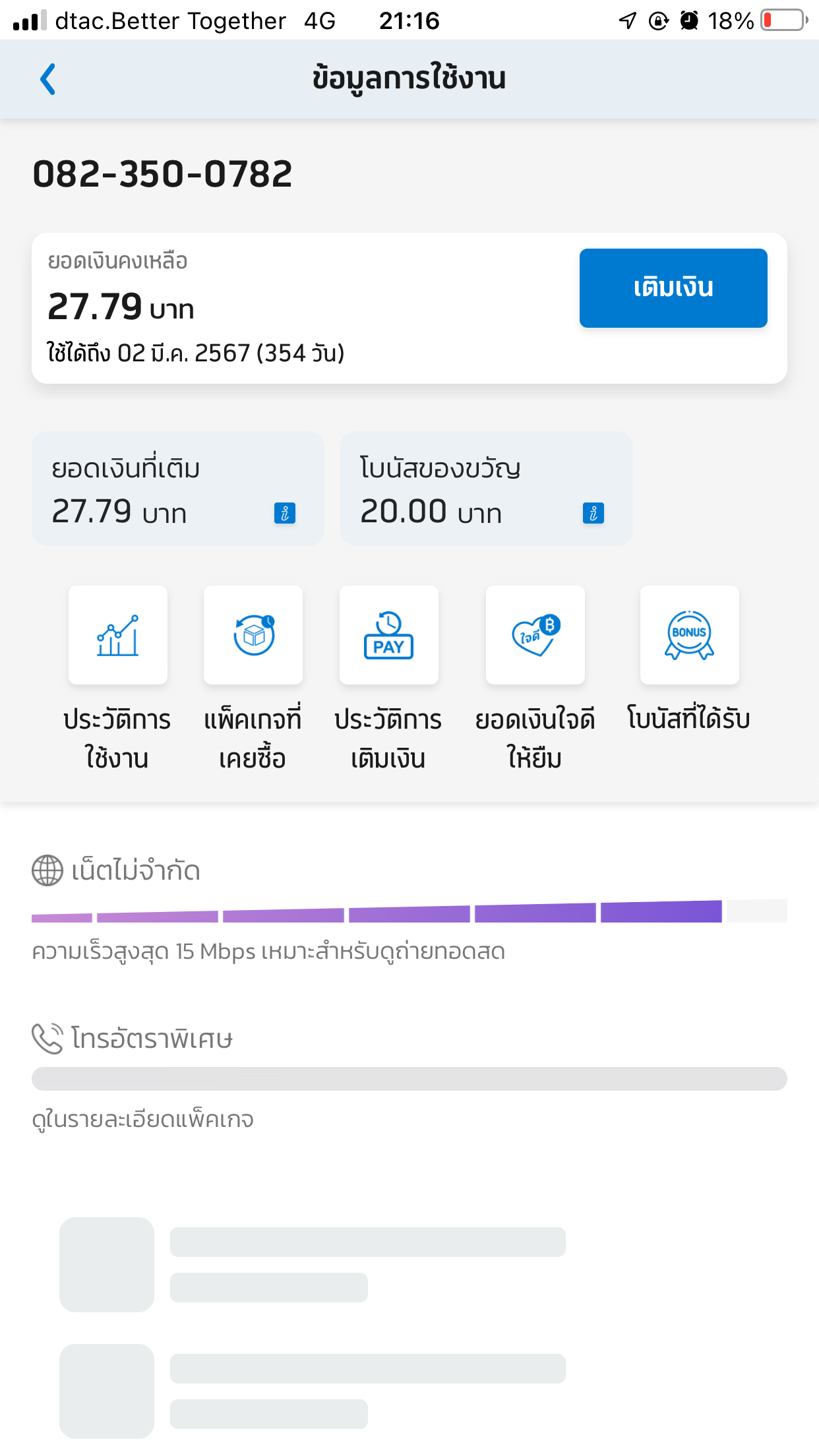
Task: Check โบนัสที่ได้รับ received bonuses
Action: tap(689, 635)
